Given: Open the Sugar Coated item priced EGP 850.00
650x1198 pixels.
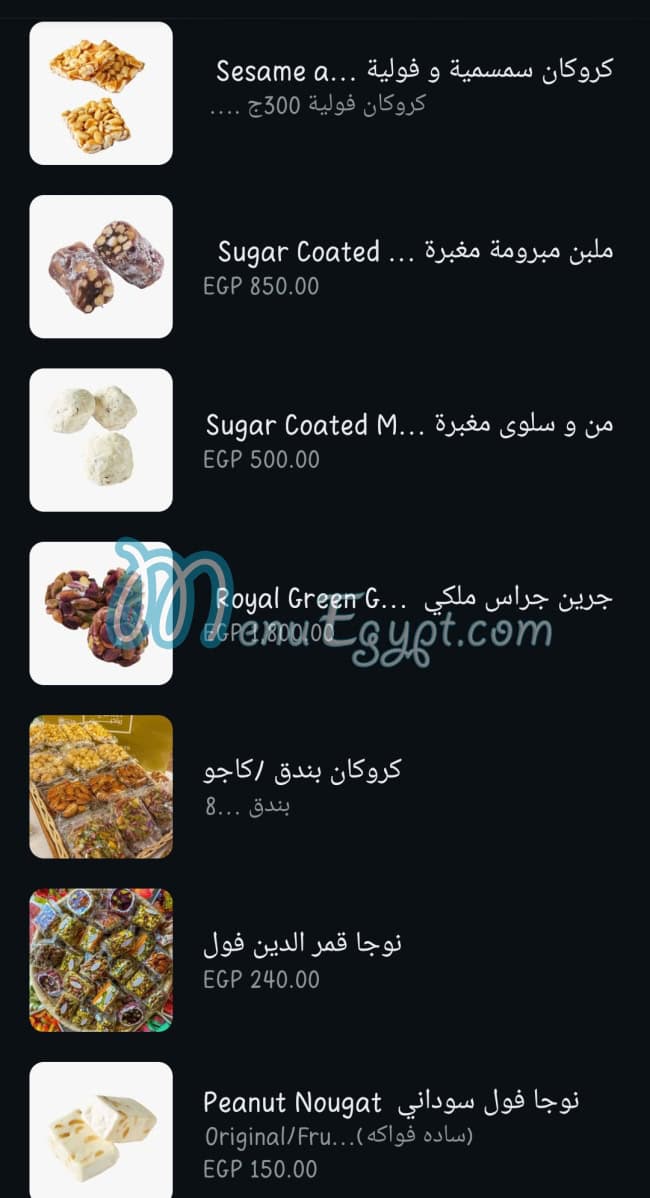Looking at the screenshot, I should [414, 251].
